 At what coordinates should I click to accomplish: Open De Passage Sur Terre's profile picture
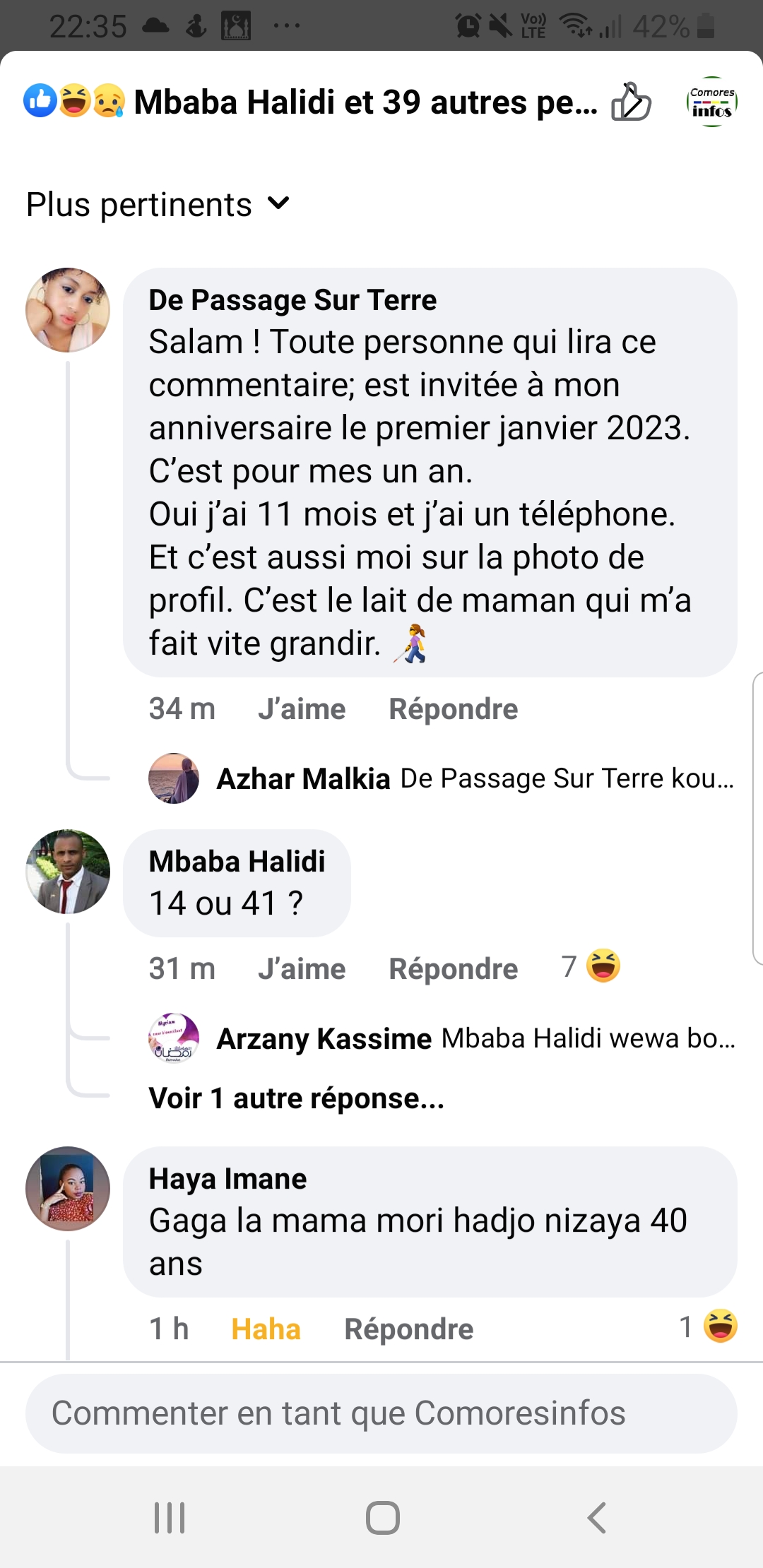pyautogui.click(x=68, y=310)
